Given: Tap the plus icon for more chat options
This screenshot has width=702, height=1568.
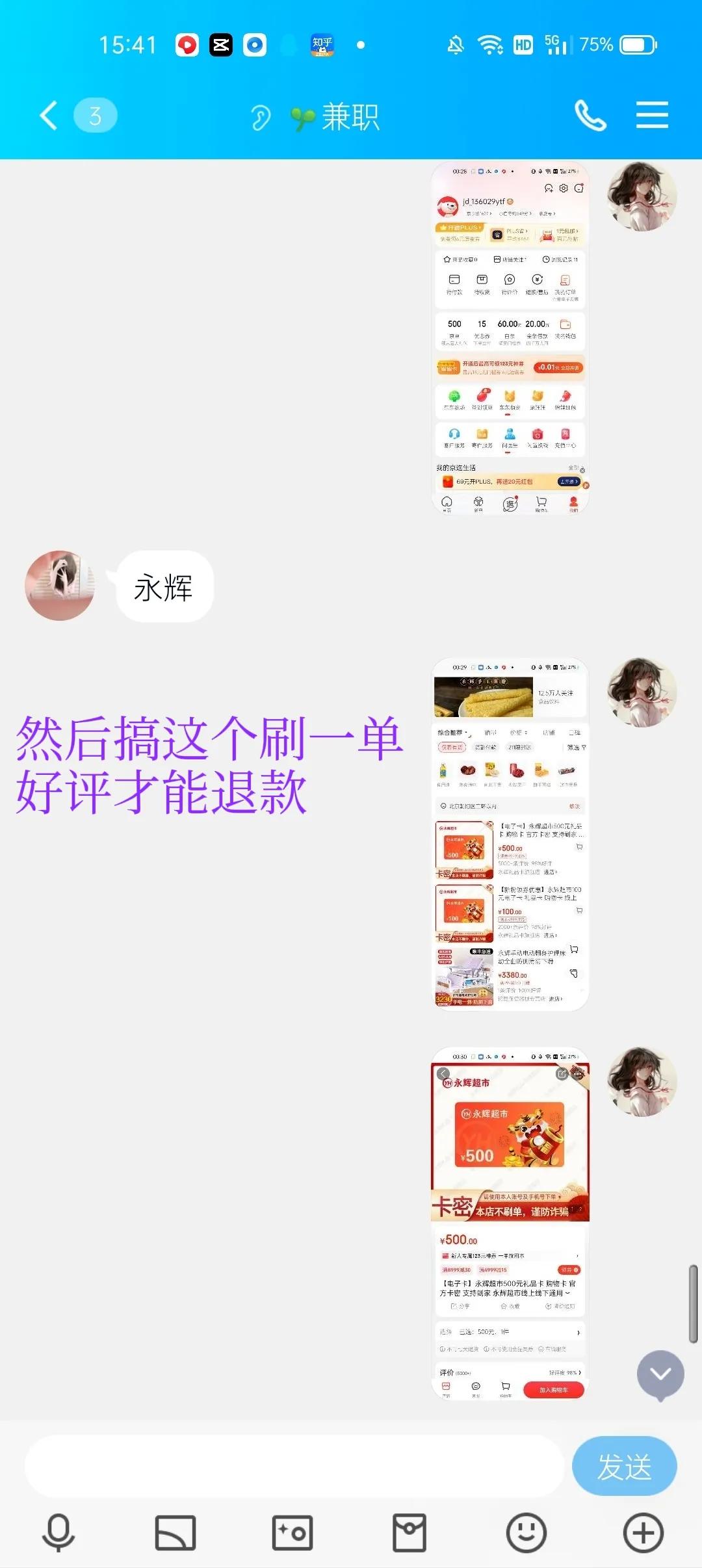Looking at the screenshot, I should pos(643,1532).
